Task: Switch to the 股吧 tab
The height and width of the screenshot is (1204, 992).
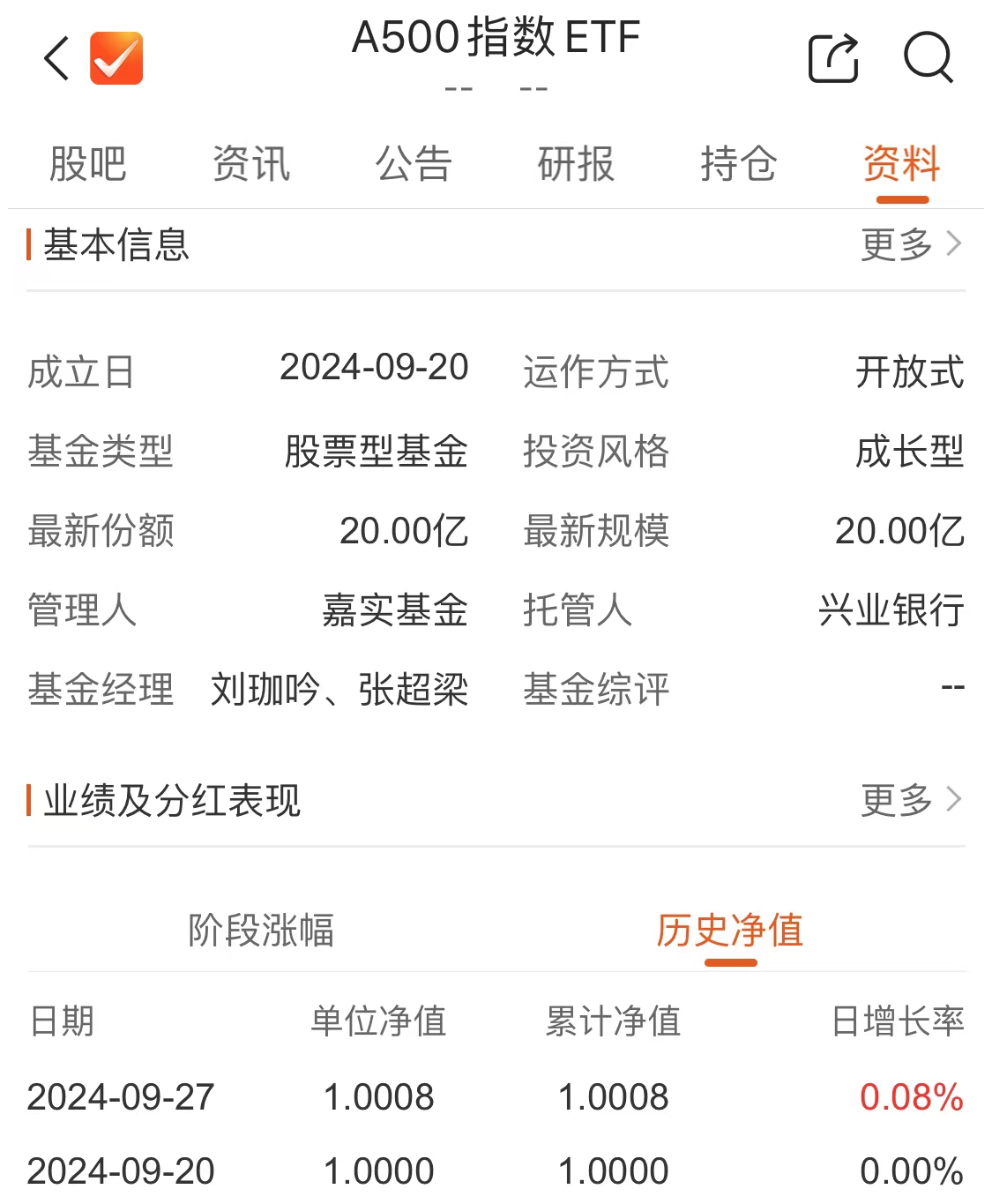Action: (87, 164)
